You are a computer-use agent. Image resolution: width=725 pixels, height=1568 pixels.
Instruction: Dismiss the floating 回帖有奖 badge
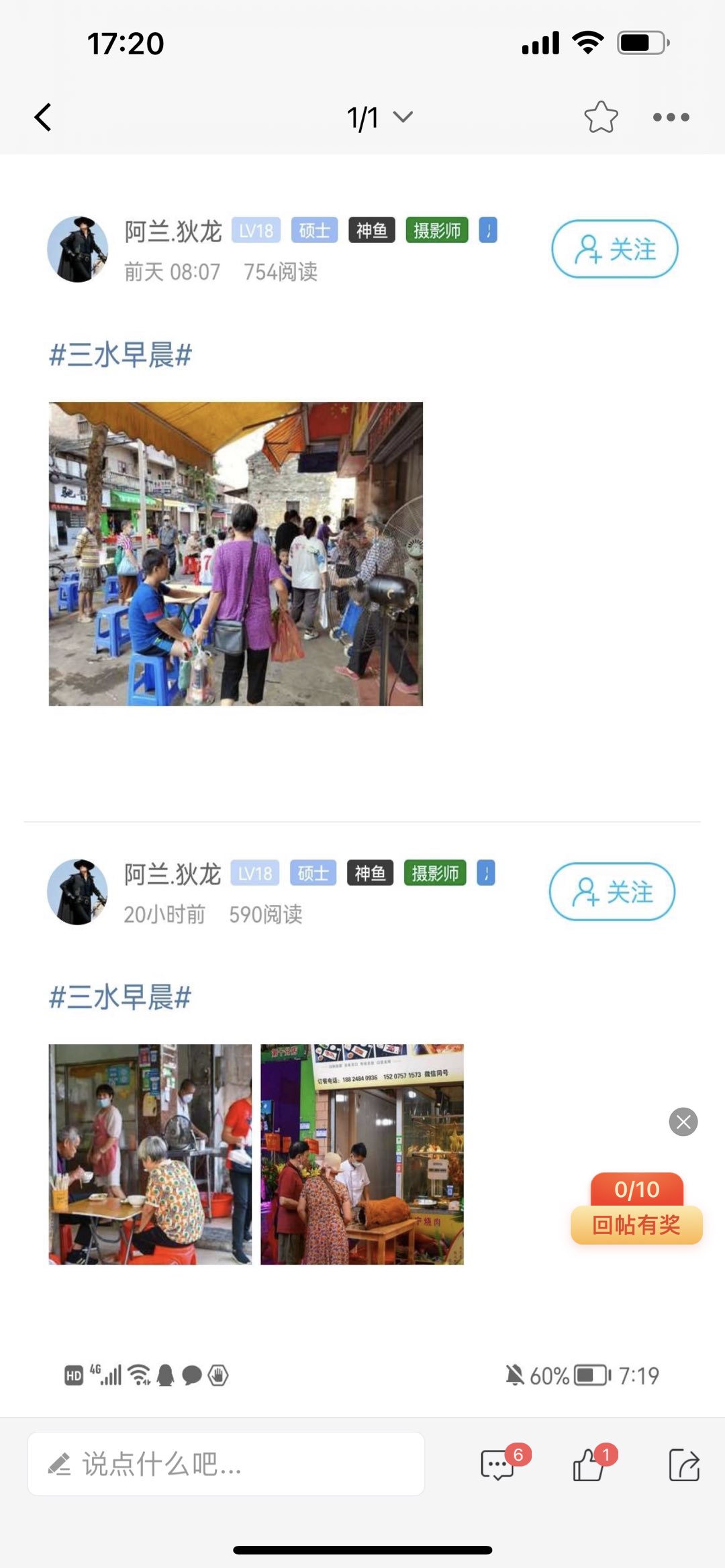[683, 1122]
